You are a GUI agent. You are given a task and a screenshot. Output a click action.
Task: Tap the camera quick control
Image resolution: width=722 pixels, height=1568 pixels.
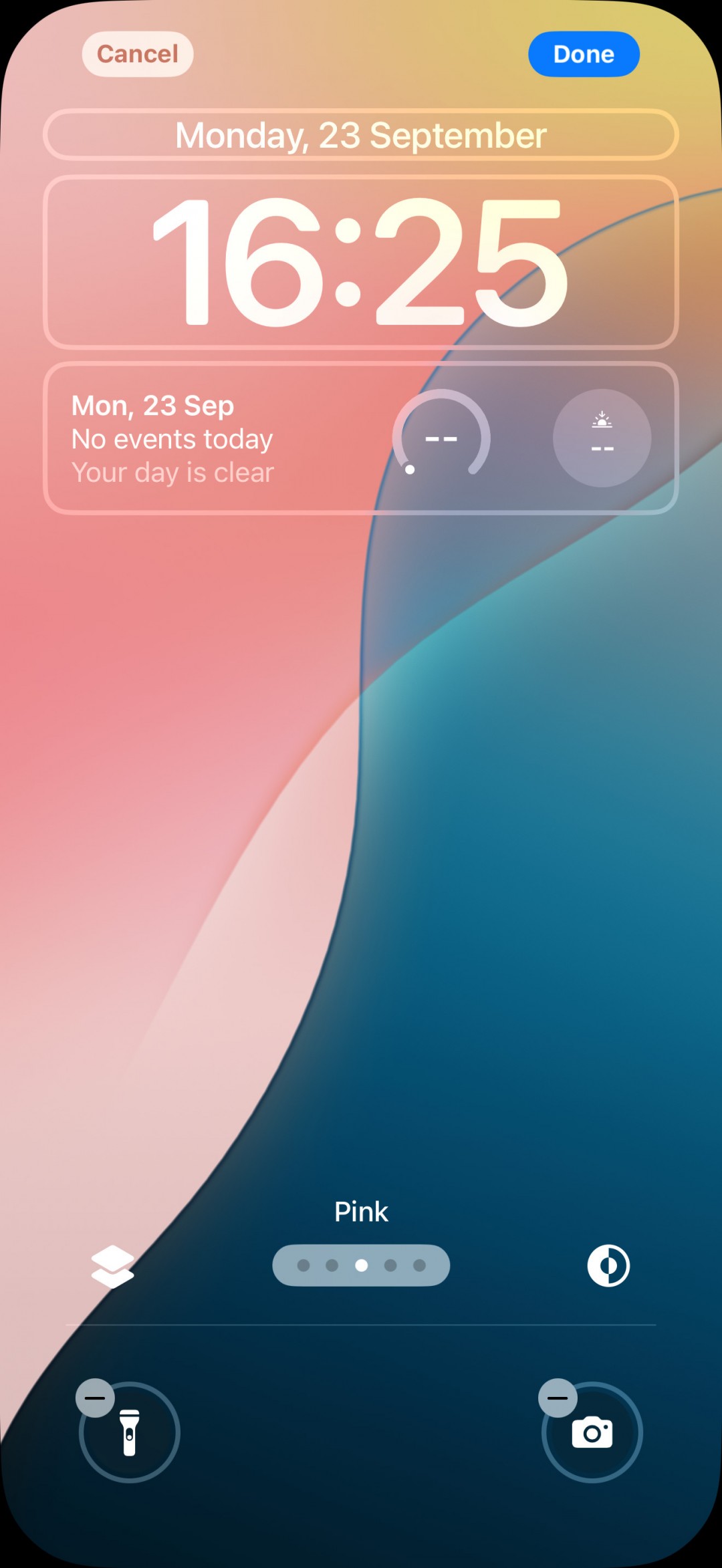tap(593, 1434)
